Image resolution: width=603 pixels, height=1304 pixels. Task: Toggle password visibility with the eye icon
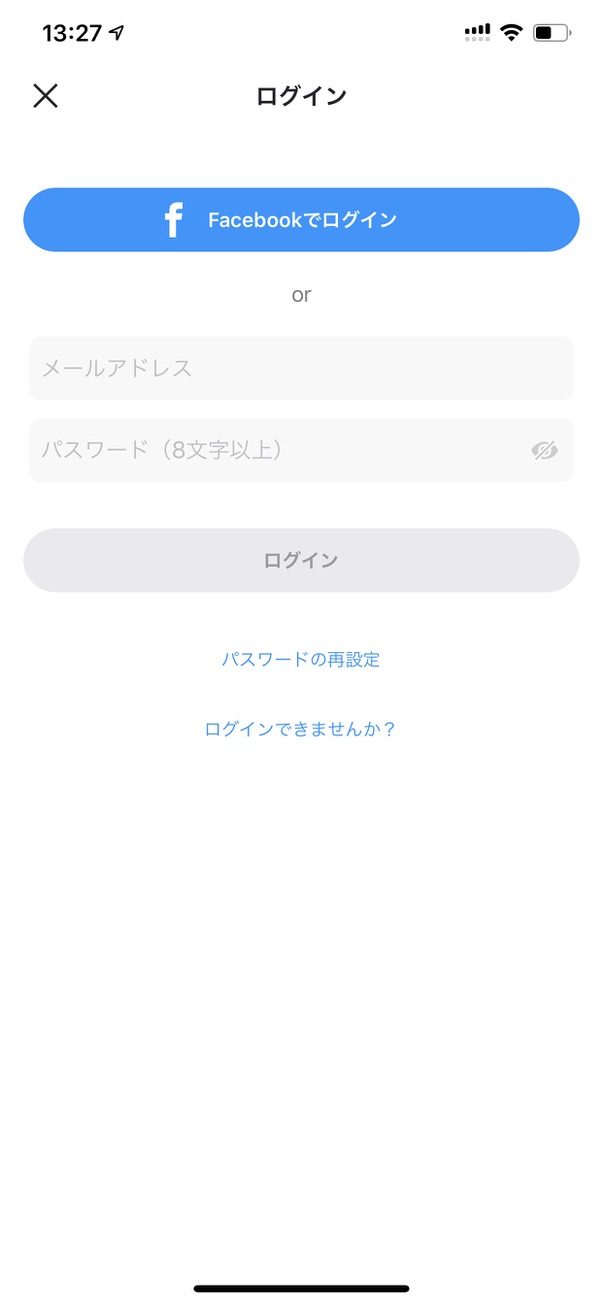coord(544,450)
